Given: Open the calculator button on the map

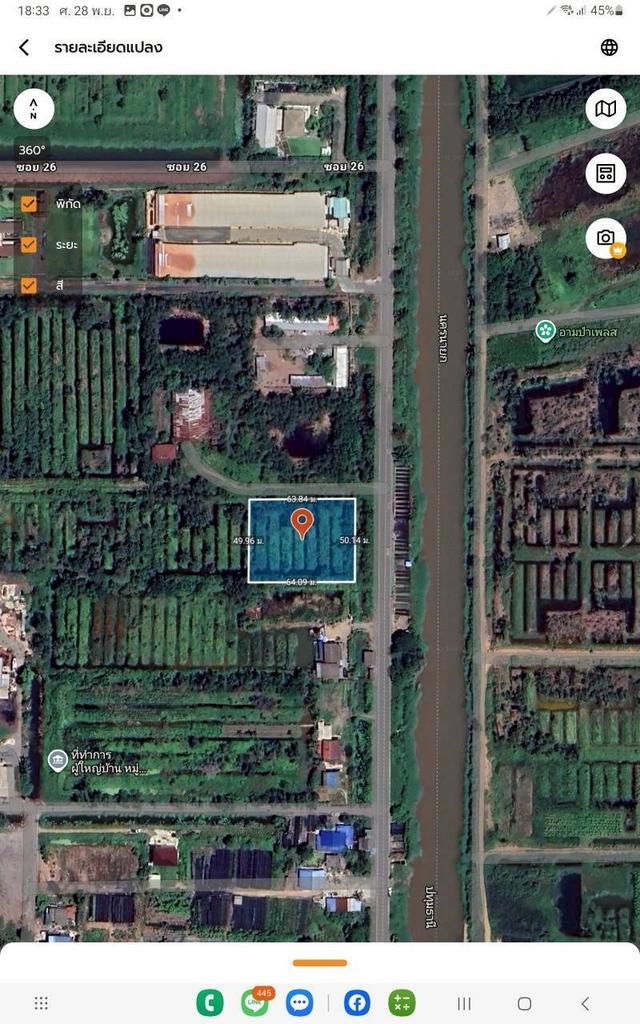Looking at the screenshot, I should [x=605, y=173].
